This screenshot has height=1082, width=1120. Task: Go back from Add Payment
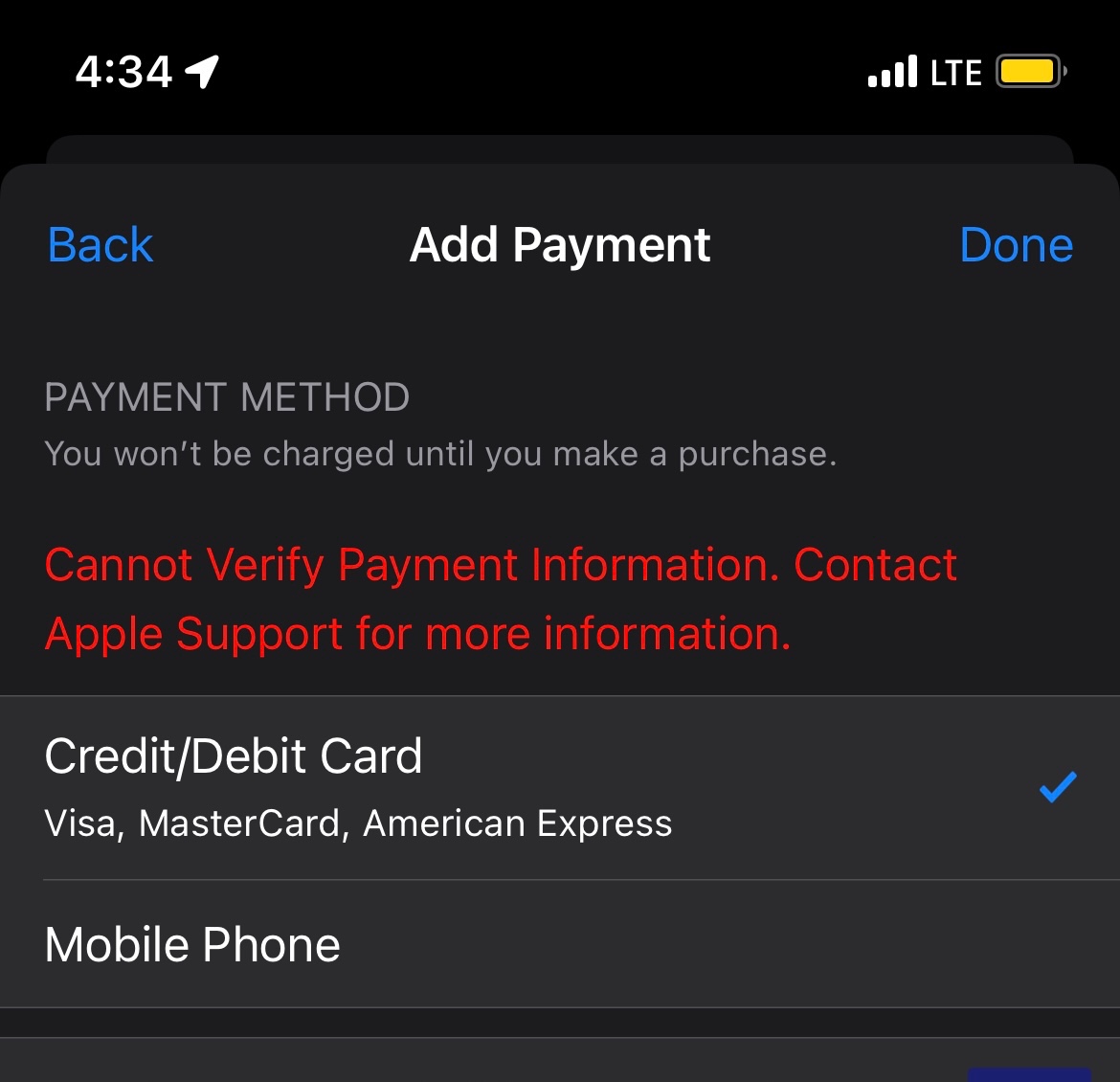coord(100,245)
